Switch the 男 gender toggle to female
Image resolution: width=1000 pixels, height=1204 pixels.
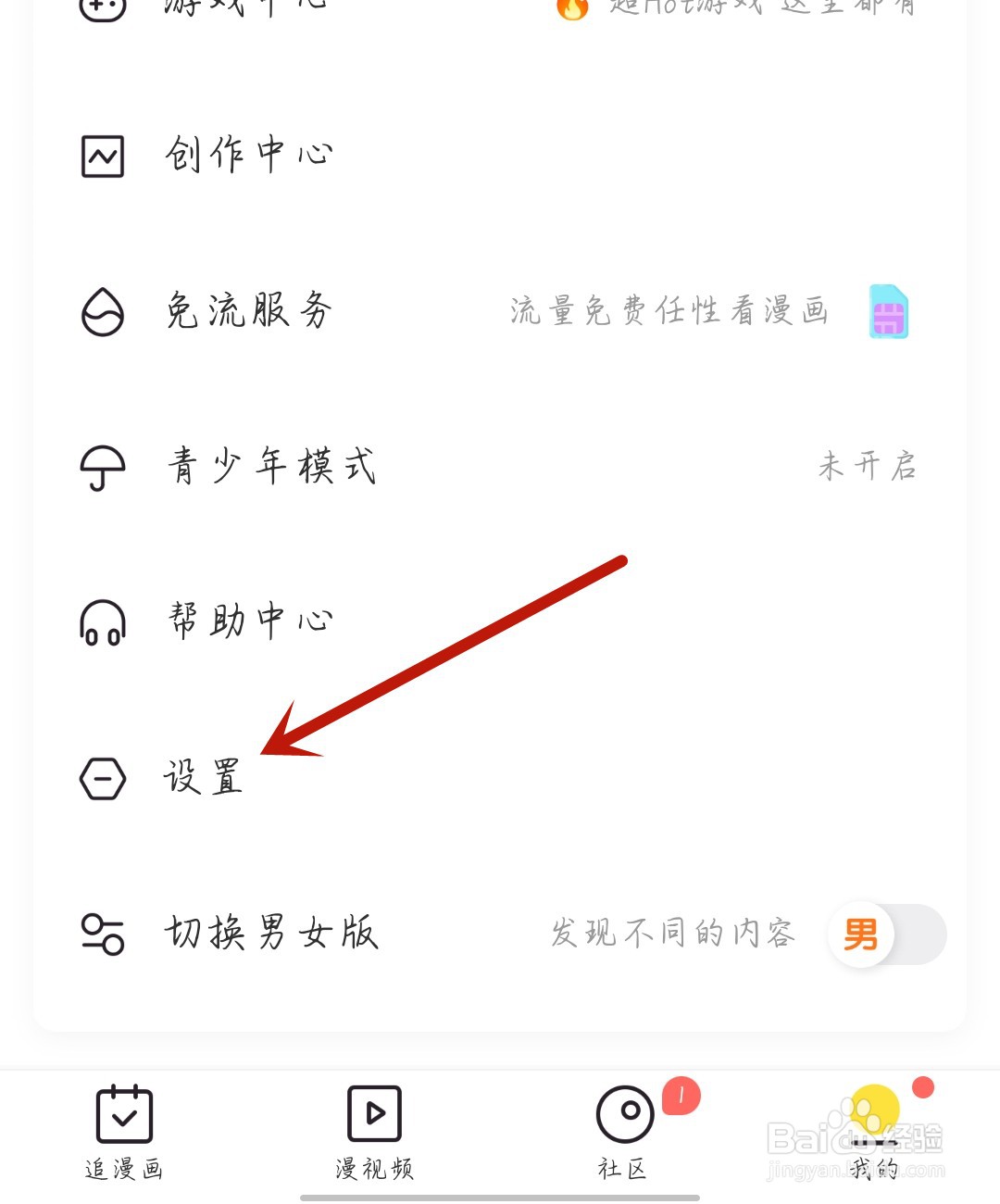885,935
